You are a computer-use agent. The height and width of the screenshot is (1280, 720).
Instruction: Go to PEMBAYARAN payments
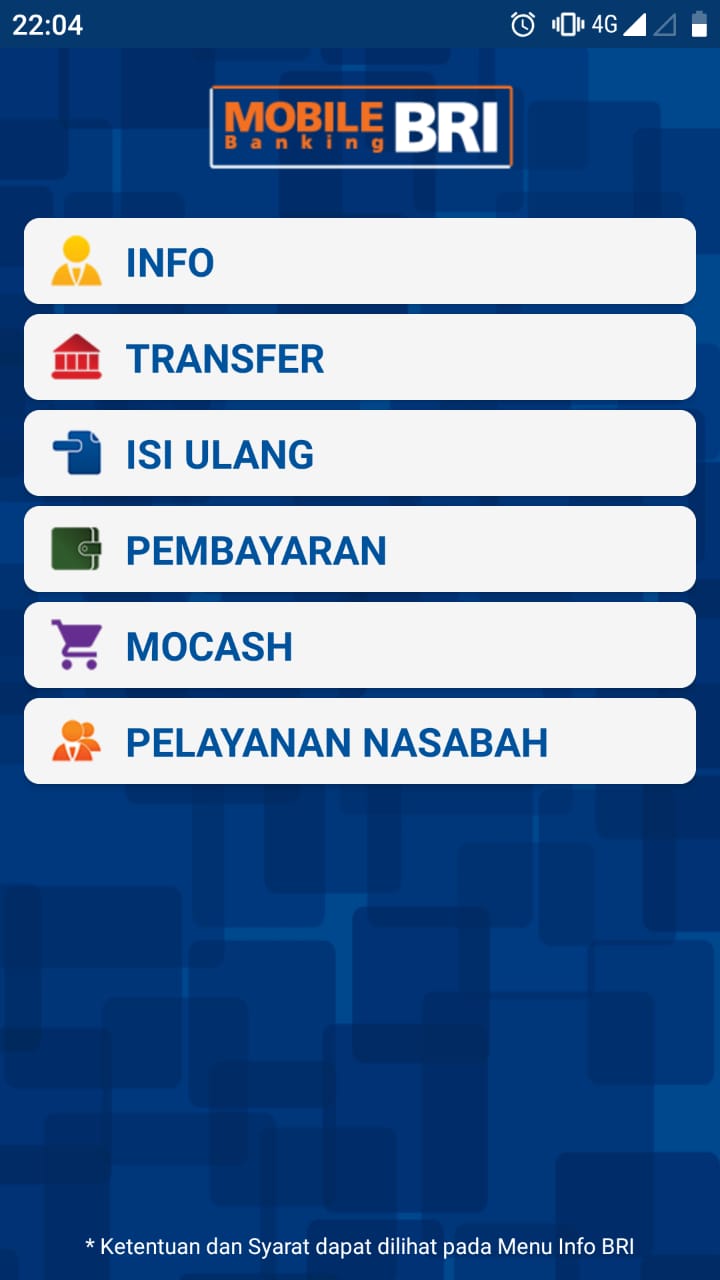(x=359, y=550)
